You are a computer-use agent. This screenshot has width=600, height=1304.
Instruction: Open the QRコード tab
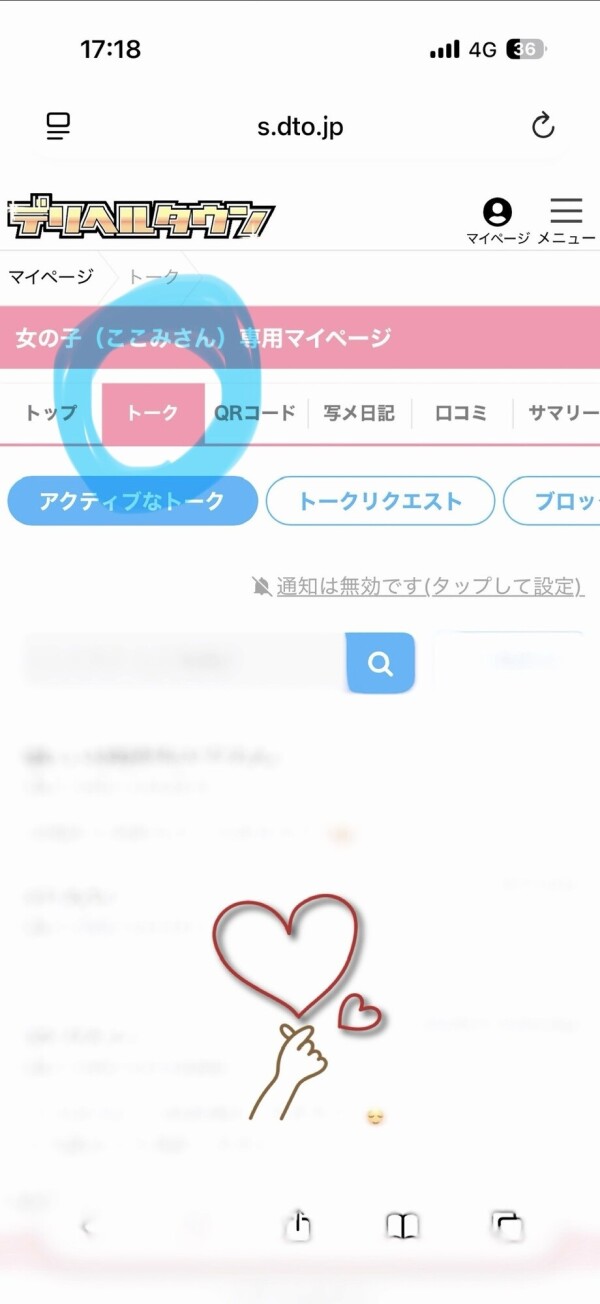coord(255,413)
